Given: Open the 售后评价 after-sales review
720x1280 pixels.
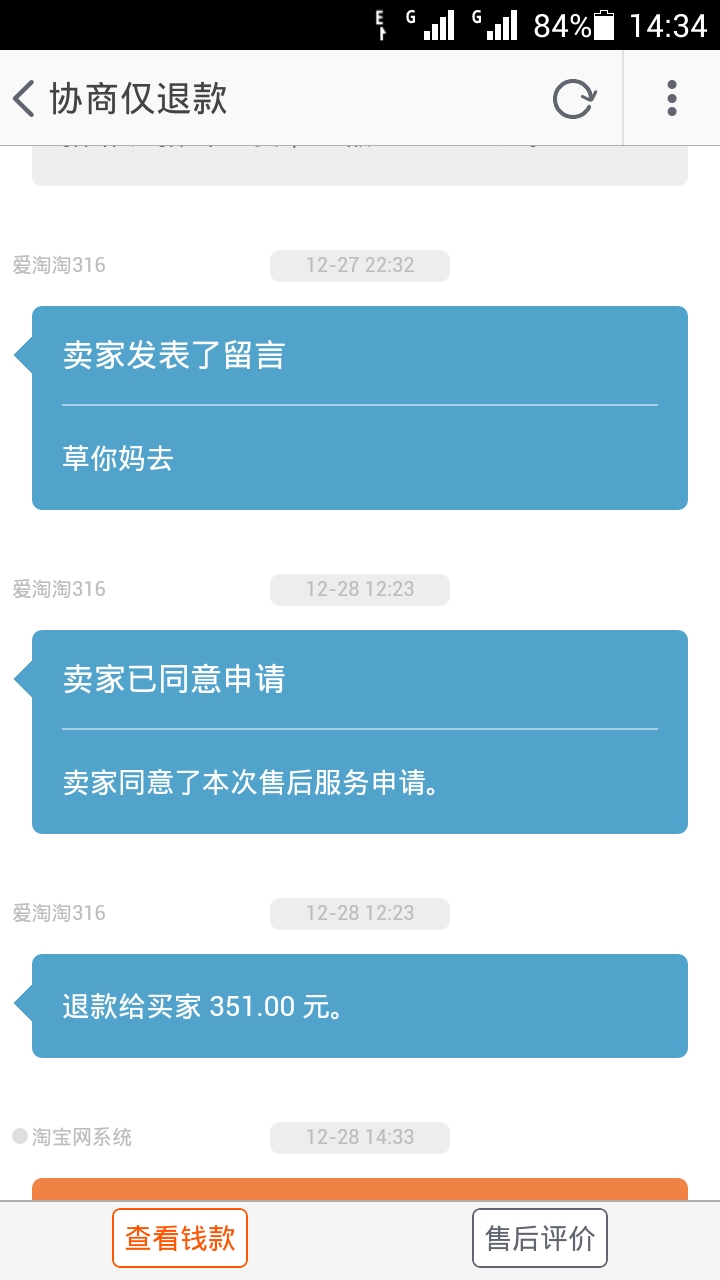Looking at the screenshot, I should pos(540,1238).
